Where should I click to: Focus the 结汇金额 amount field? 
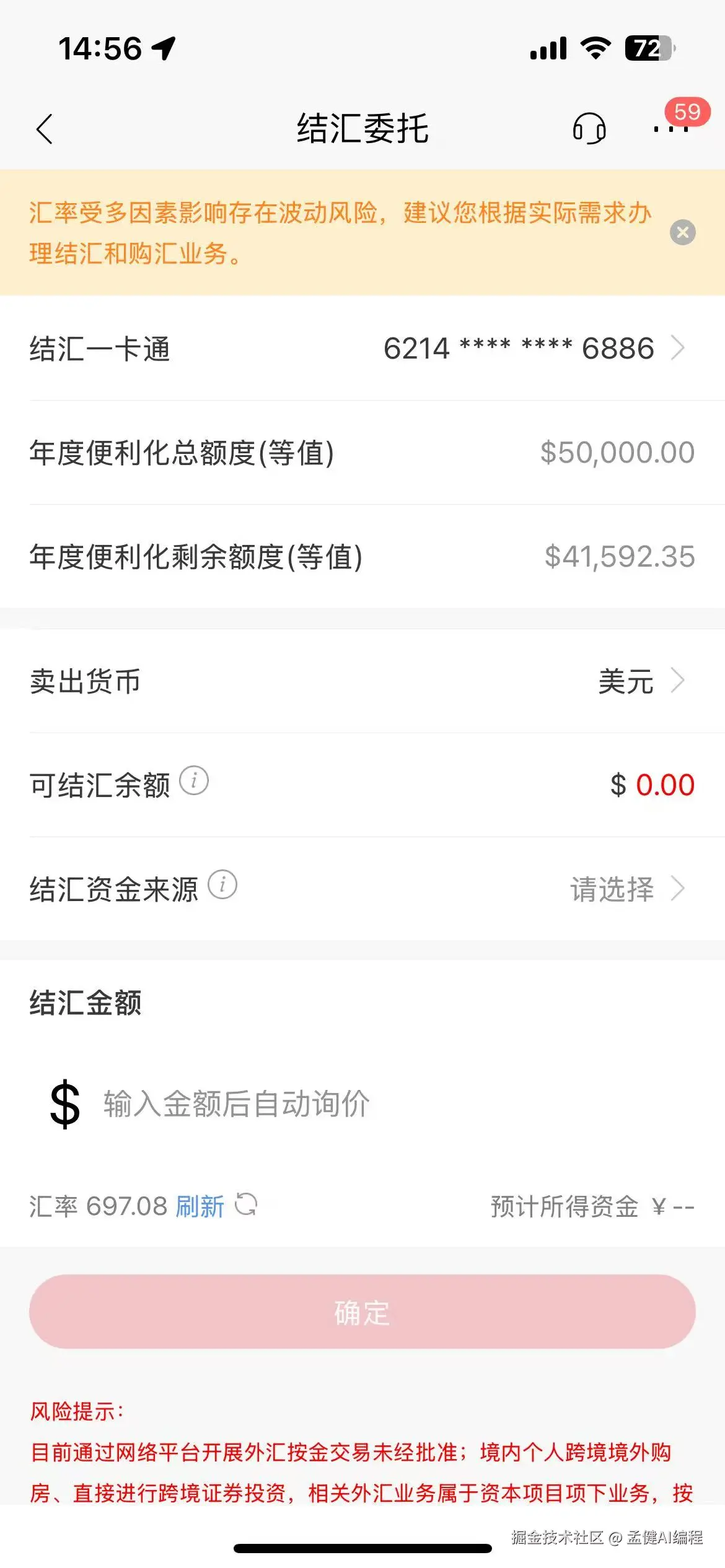pyautogui.click(x=372, y=1104)
